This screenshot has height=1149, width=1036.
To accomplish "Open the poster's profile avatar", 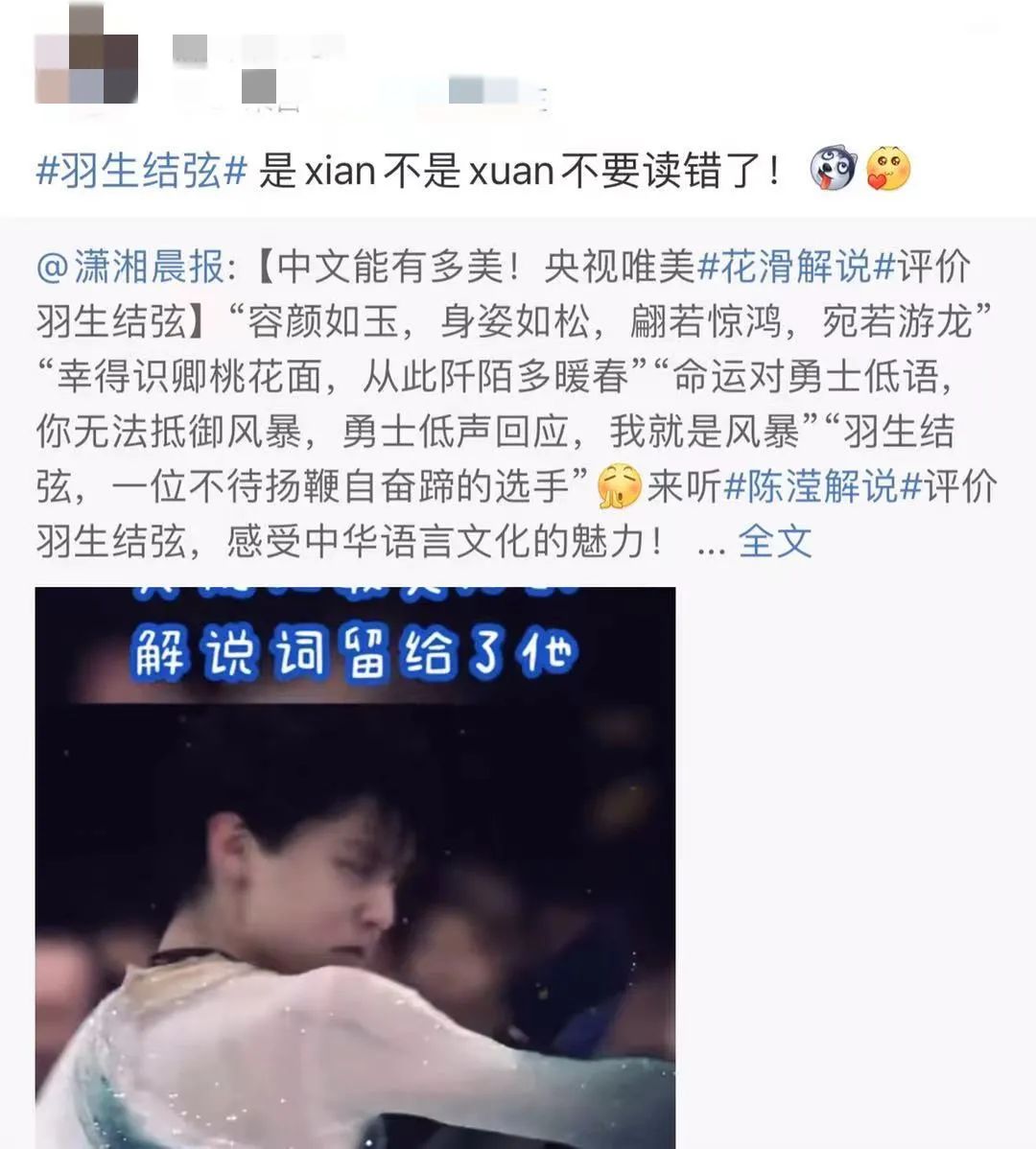I will click(86, 58).
